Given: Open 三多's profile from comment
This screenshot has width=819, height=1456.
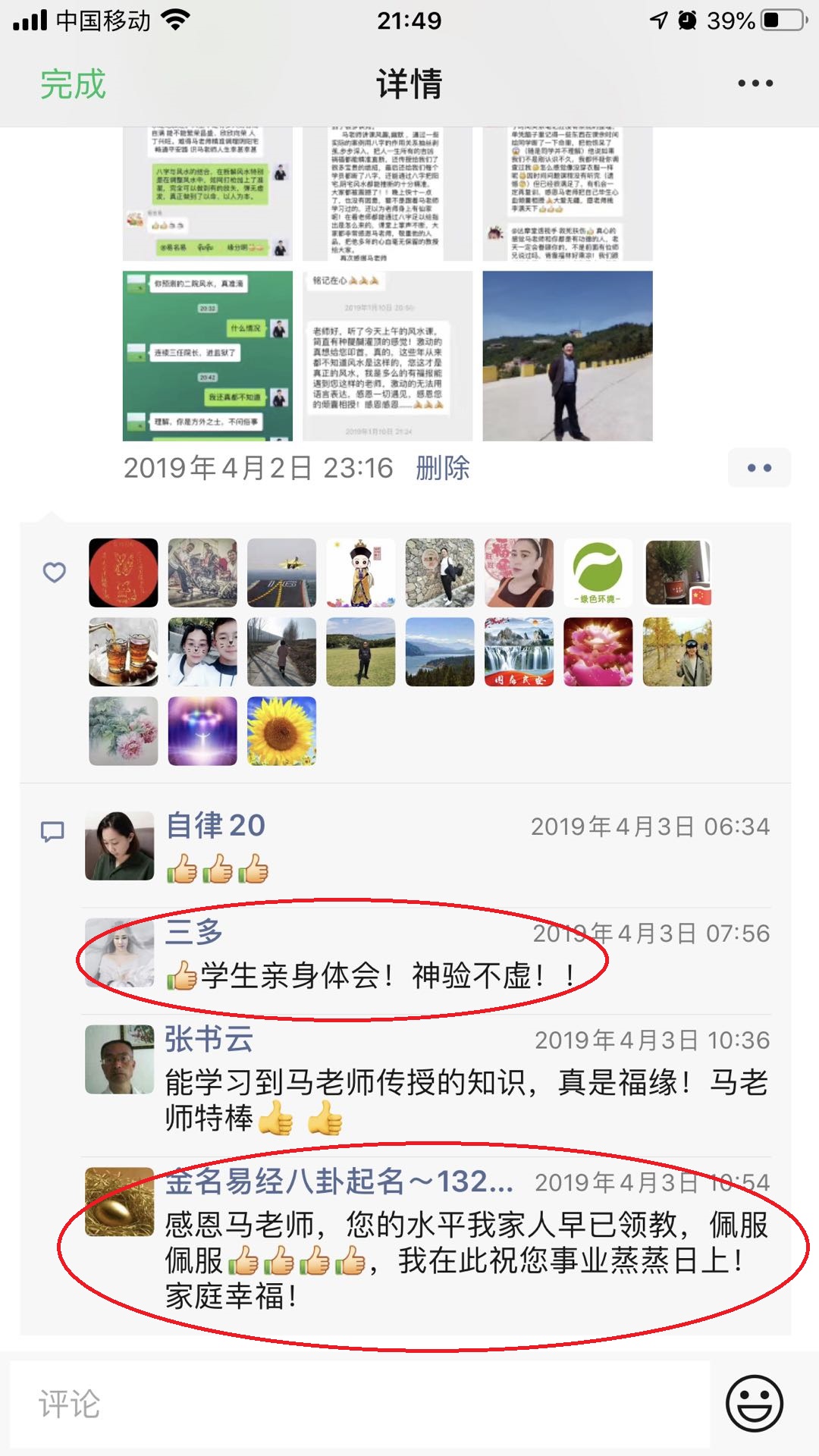Looking at the screenshot, I should (x=194, y=932).
